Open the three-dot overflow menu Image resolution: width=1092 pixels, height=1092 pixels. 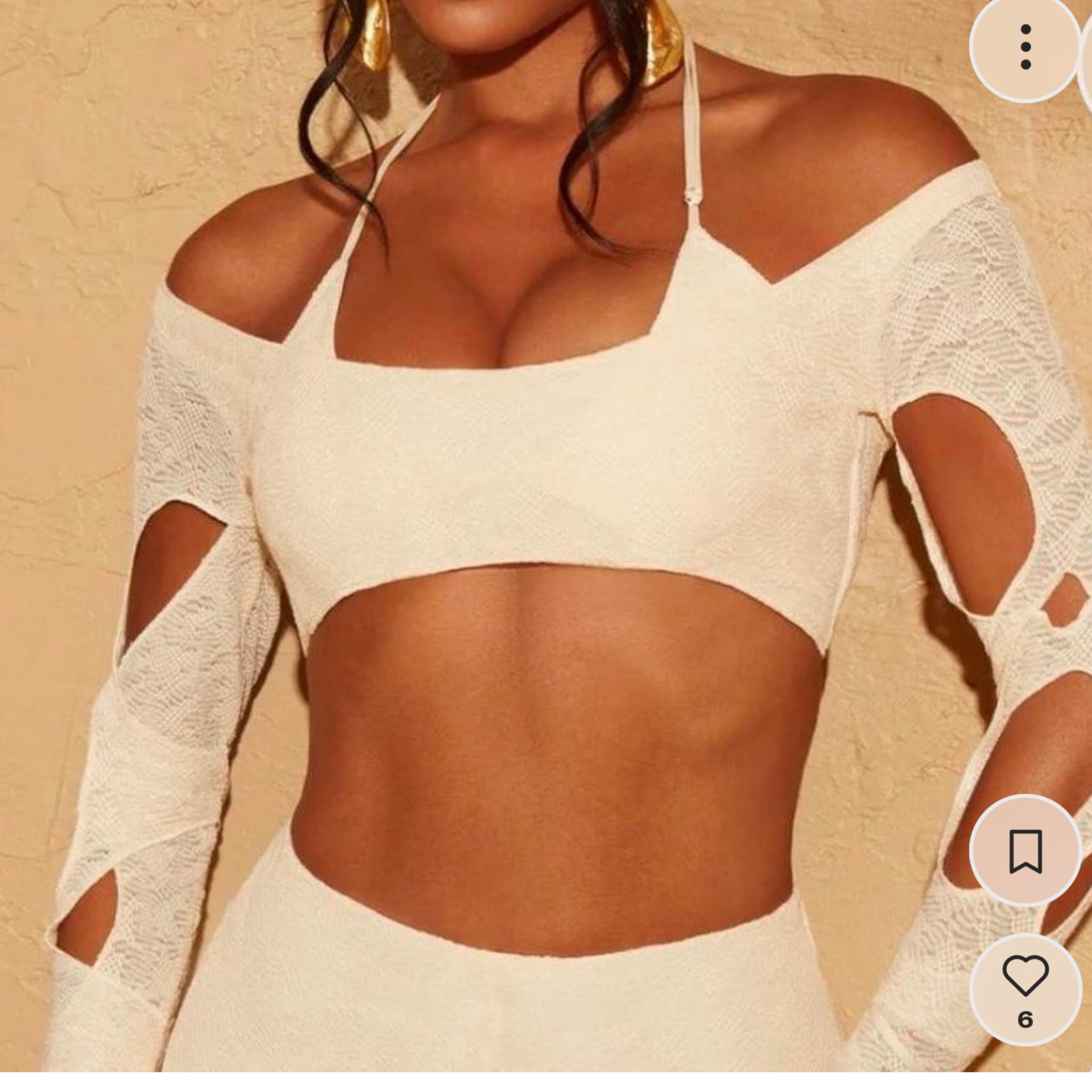[1025, 47]
